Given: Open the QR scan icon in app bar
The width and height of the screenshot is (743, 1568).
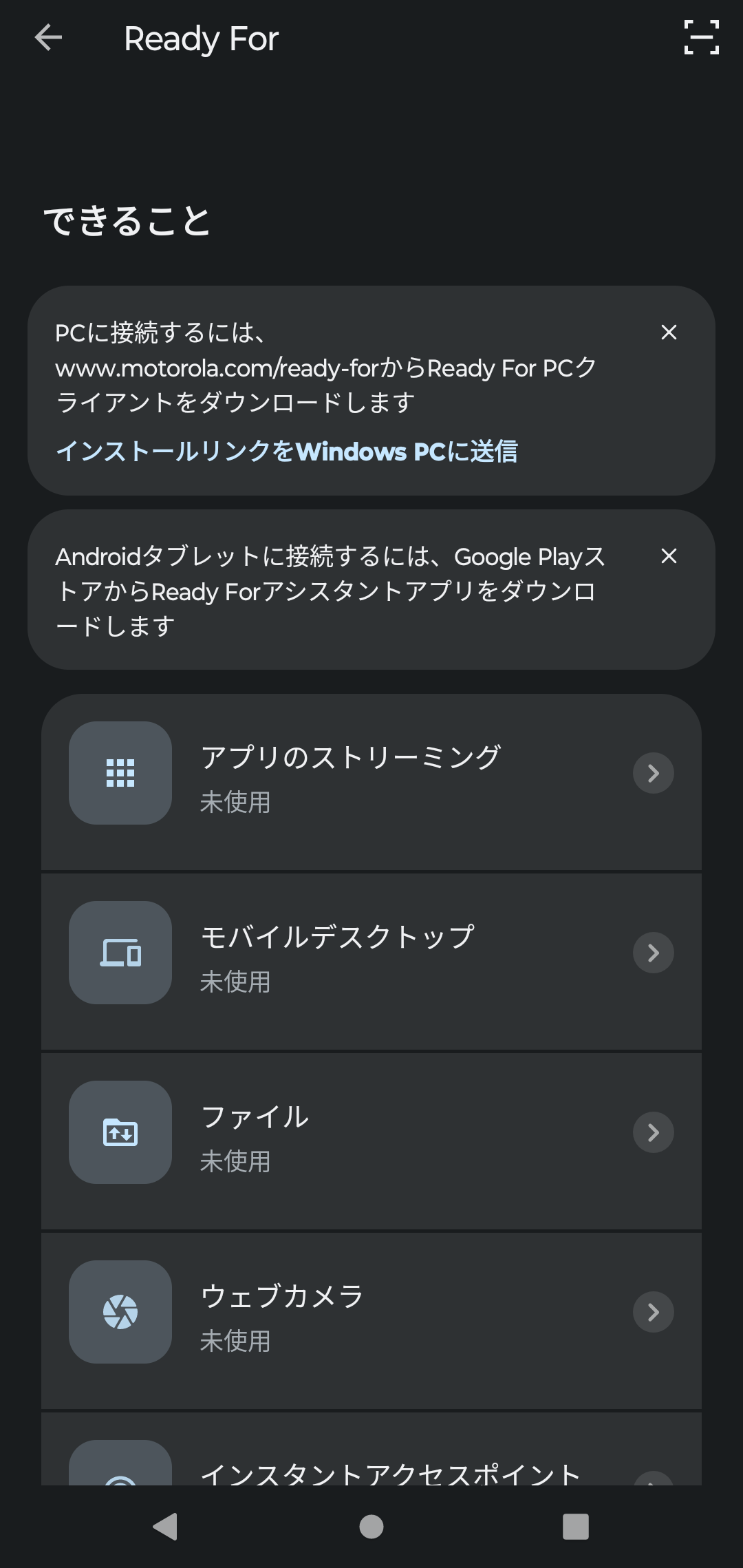Looking at the screenshot, I should [702, 38].
